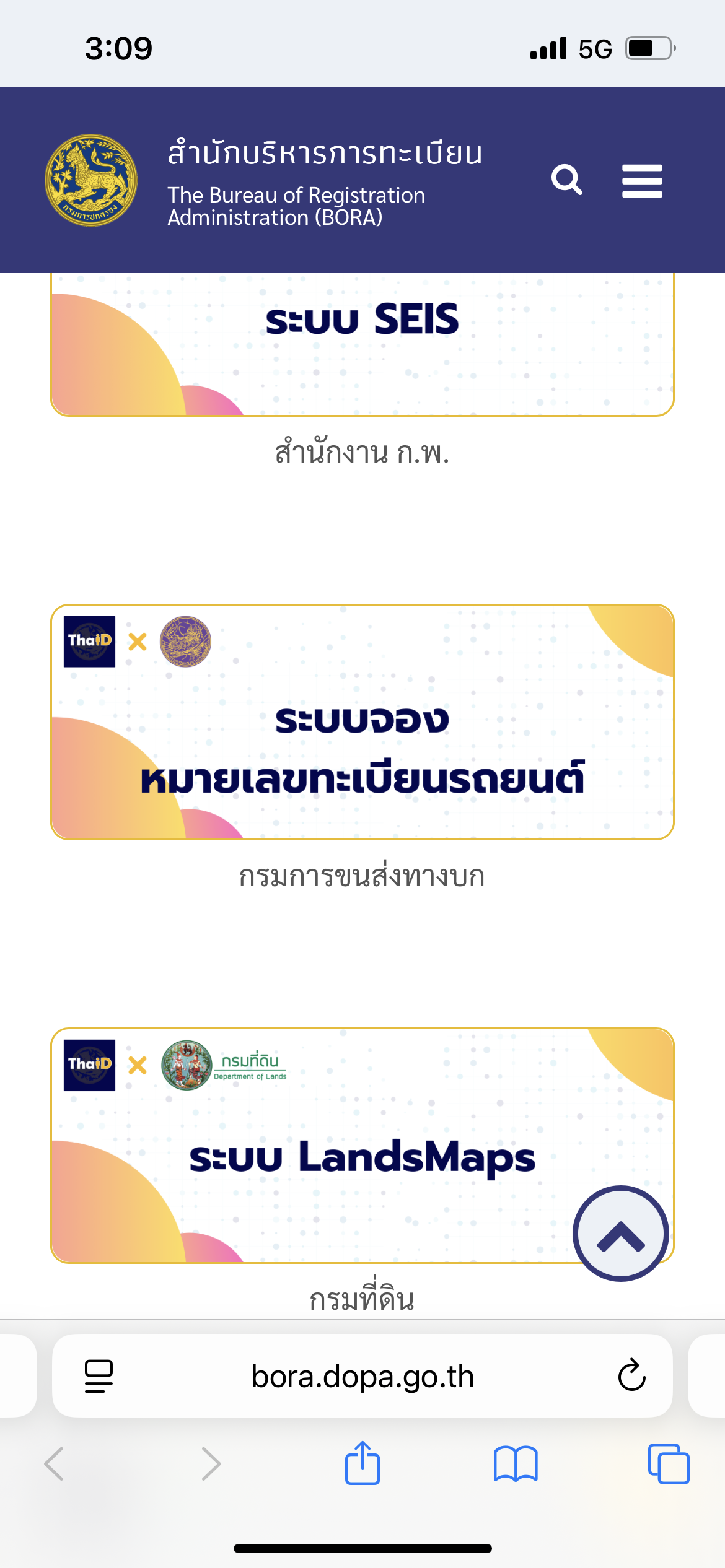Open the hamburger menu

642,181
